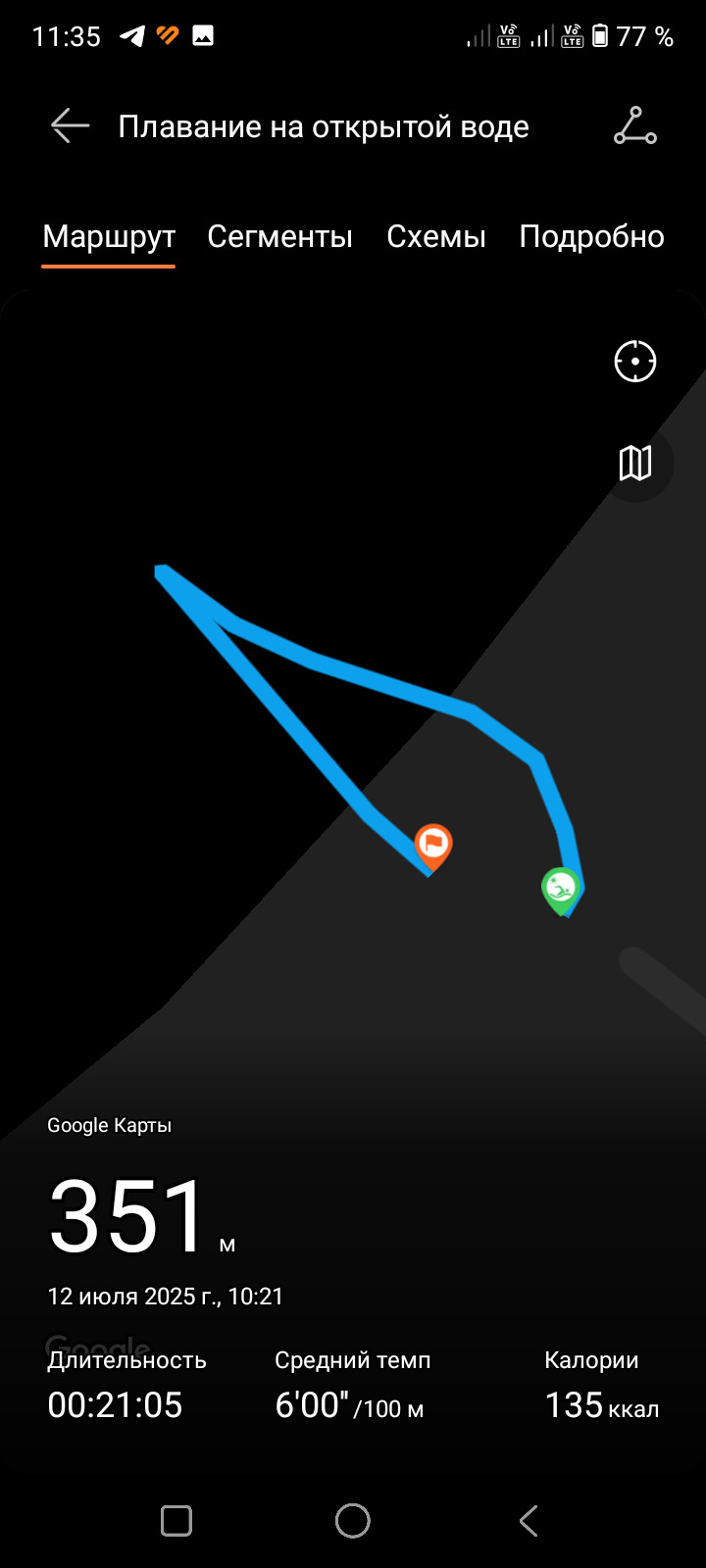This screenshot has width=706, height=1568.
Task: Switch to the Схемы tab
Action: click(436, 236)
